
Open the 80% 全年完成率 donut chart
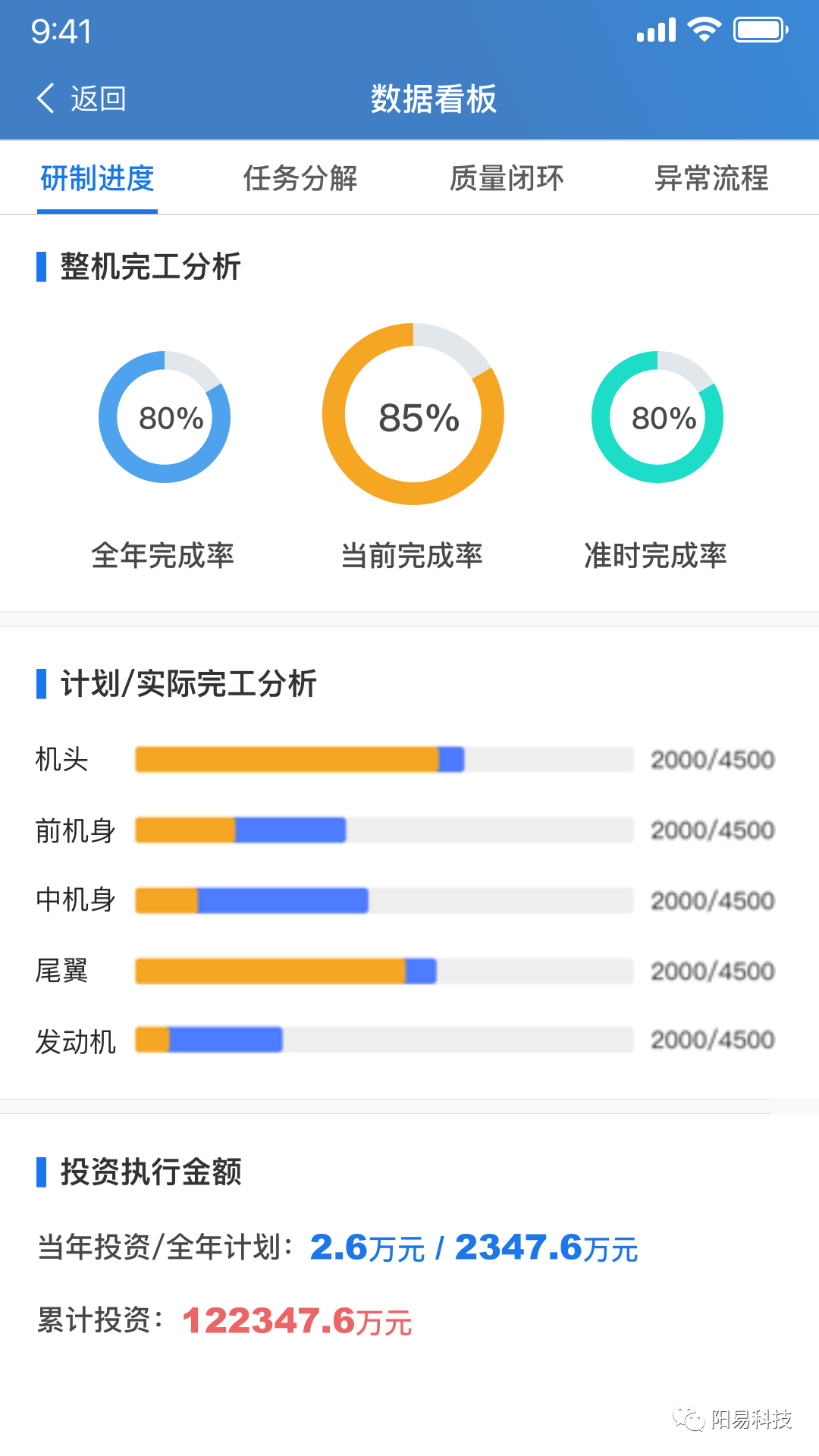[x=164, y=417]
